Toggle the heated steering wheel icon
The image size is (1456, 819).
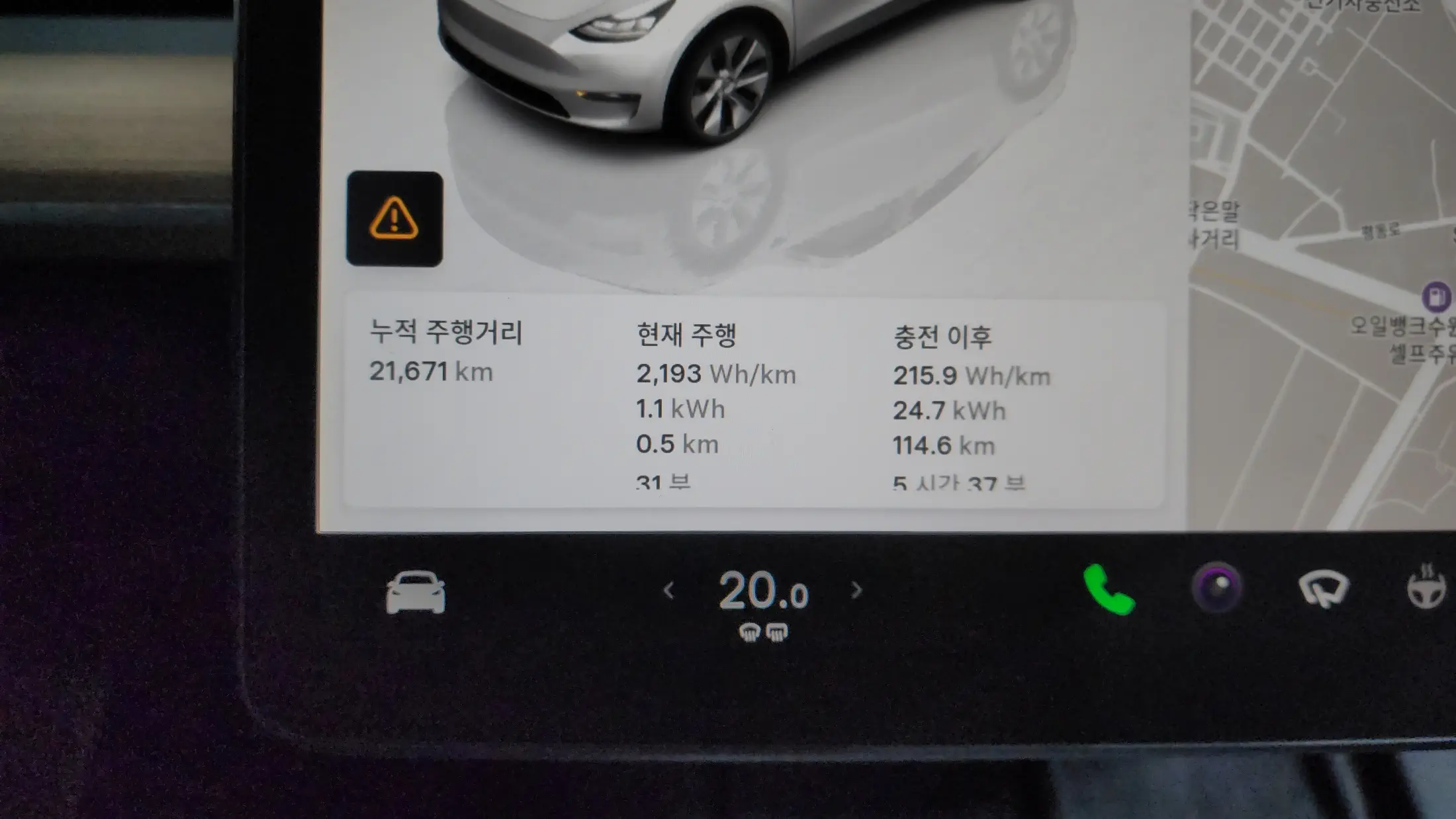(x=1427, y=586)
